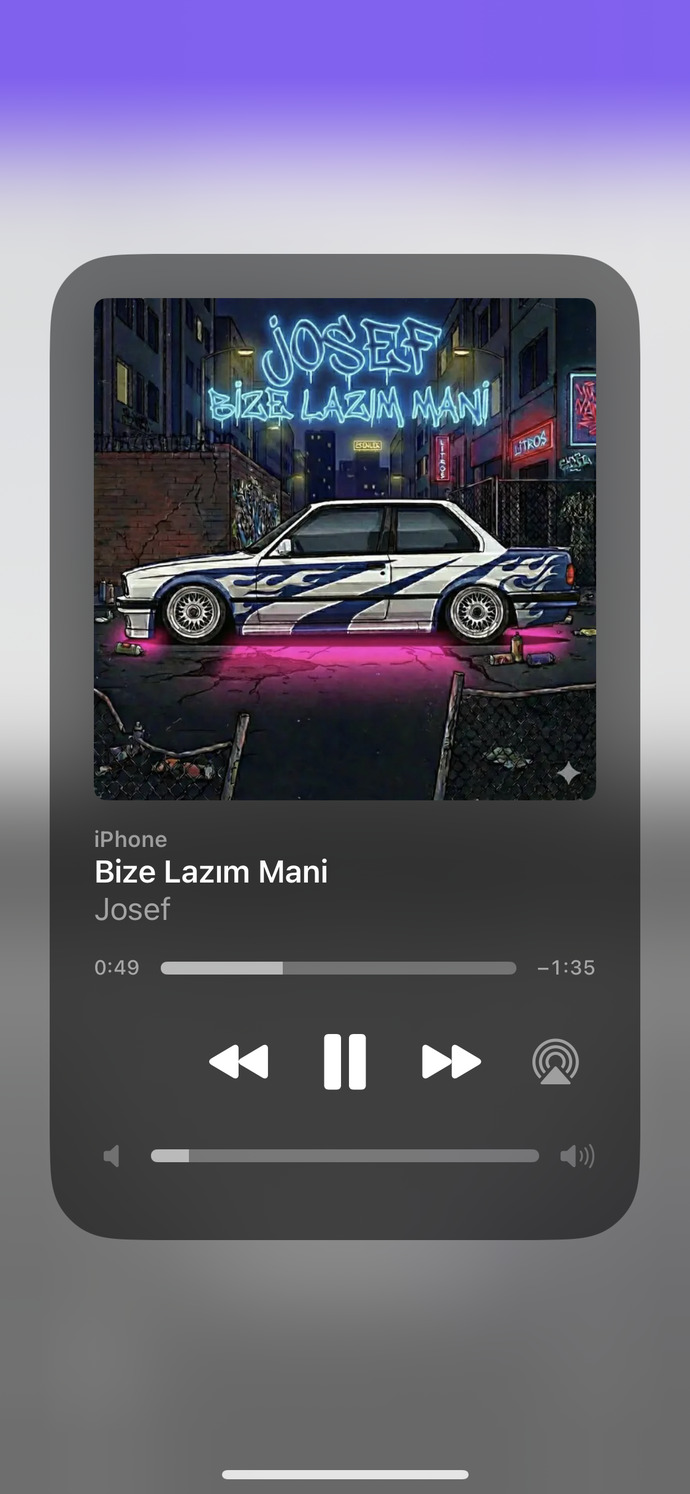
Task: Tap the volume slider
Action: click(344, 1156)
